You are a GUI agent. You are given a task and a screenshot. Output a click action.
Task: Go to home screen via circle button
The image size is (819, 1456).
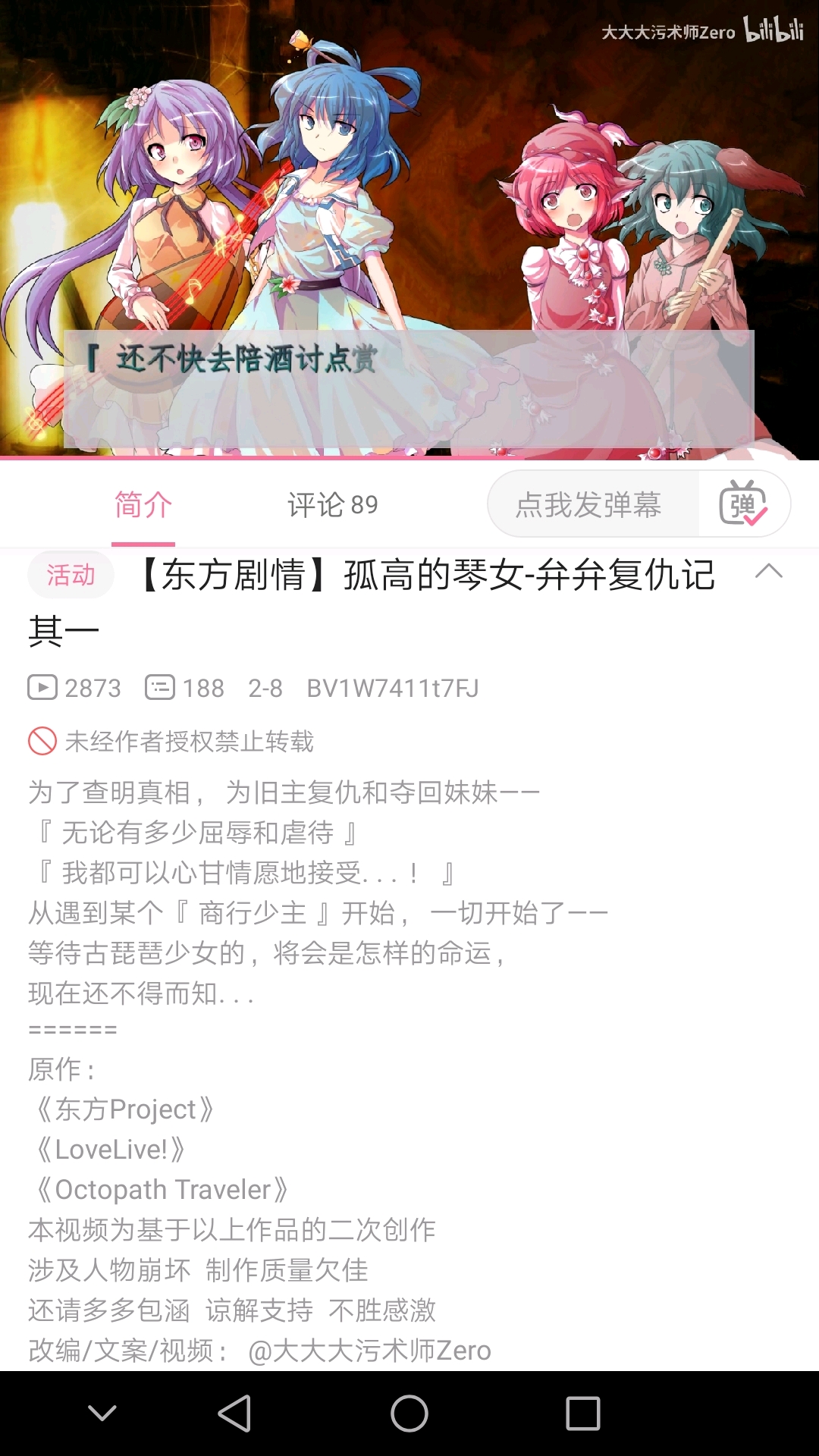coord(409,1414)
